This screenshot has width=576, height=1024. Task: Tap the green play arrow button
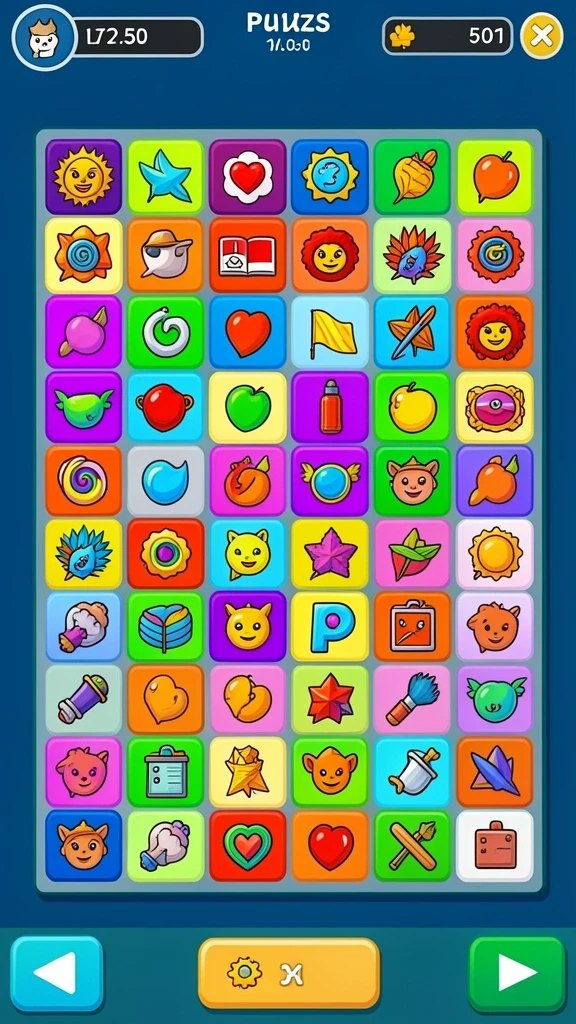click(x=517, y=974)
